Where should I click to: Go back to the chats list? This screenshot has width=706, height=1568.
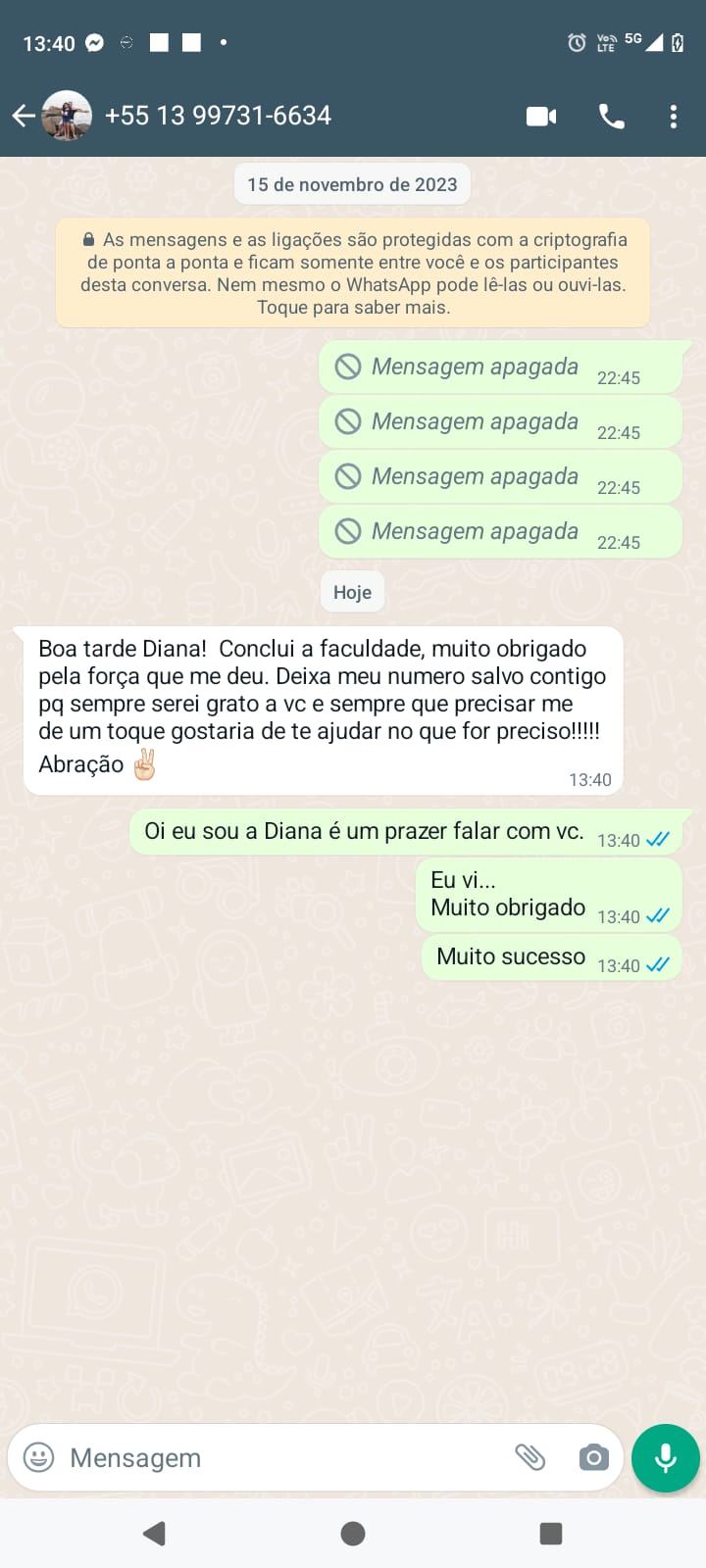pyautogui.click(x=24, y=117)
